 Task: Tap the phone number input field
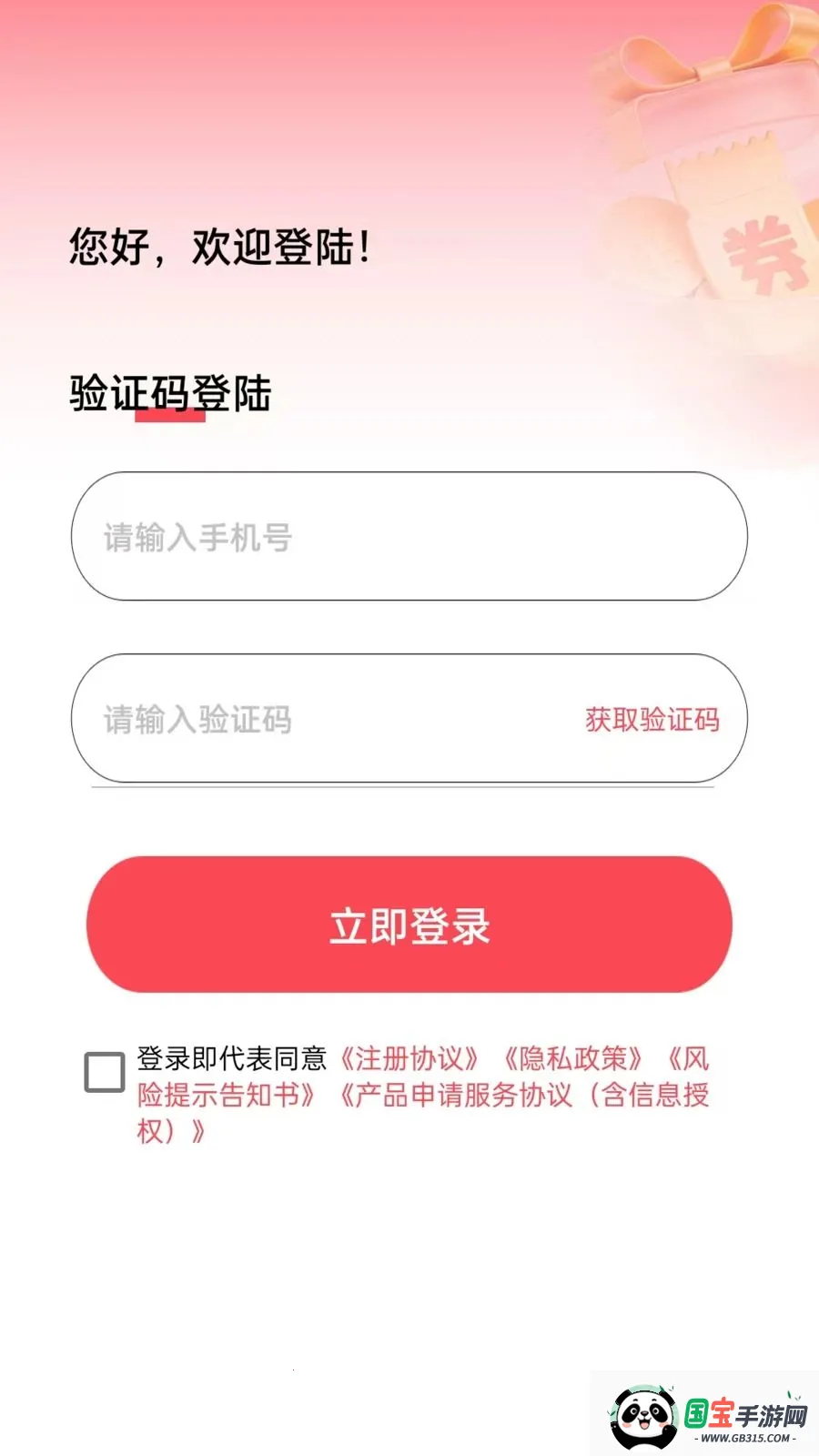pyautogui.click(x=409, y=536)
